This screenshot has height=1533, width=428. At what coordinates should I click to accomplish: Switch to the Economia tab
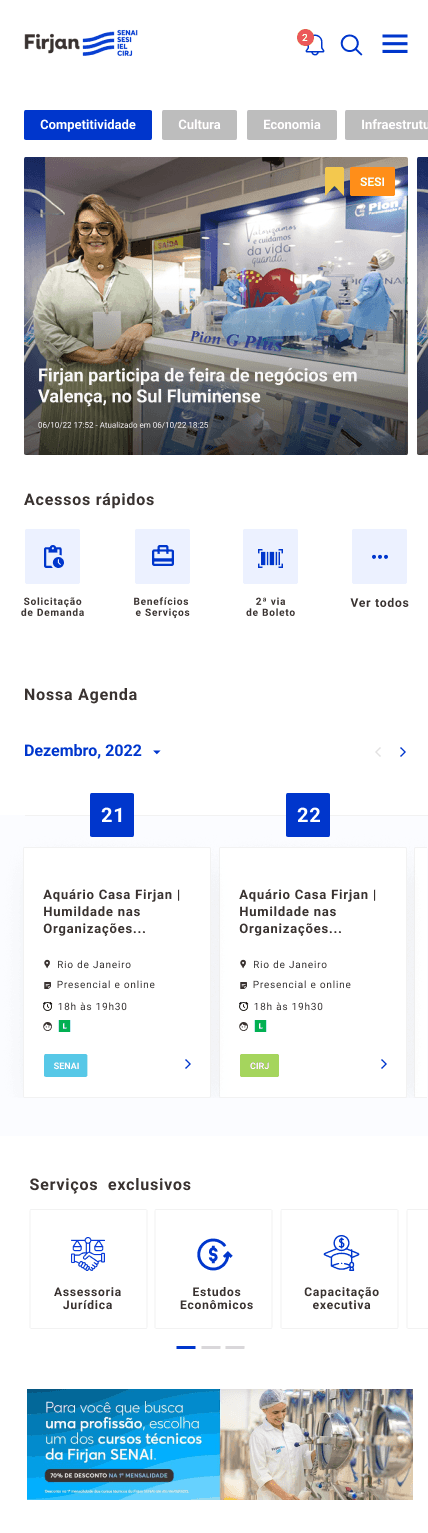[x=291, y=125]
